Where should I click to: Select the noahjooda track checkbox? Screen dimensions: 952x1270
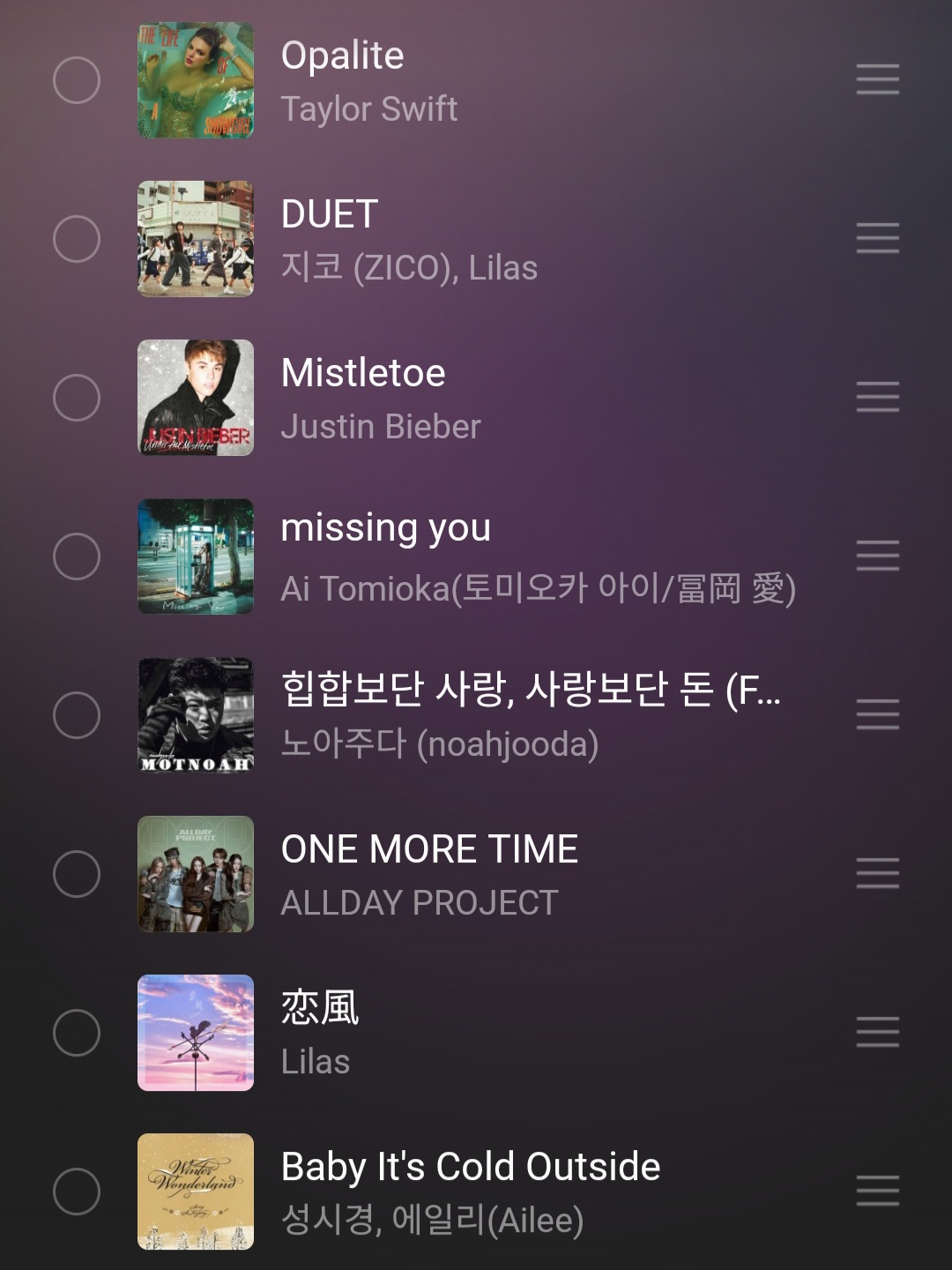(x=77, y=715)
